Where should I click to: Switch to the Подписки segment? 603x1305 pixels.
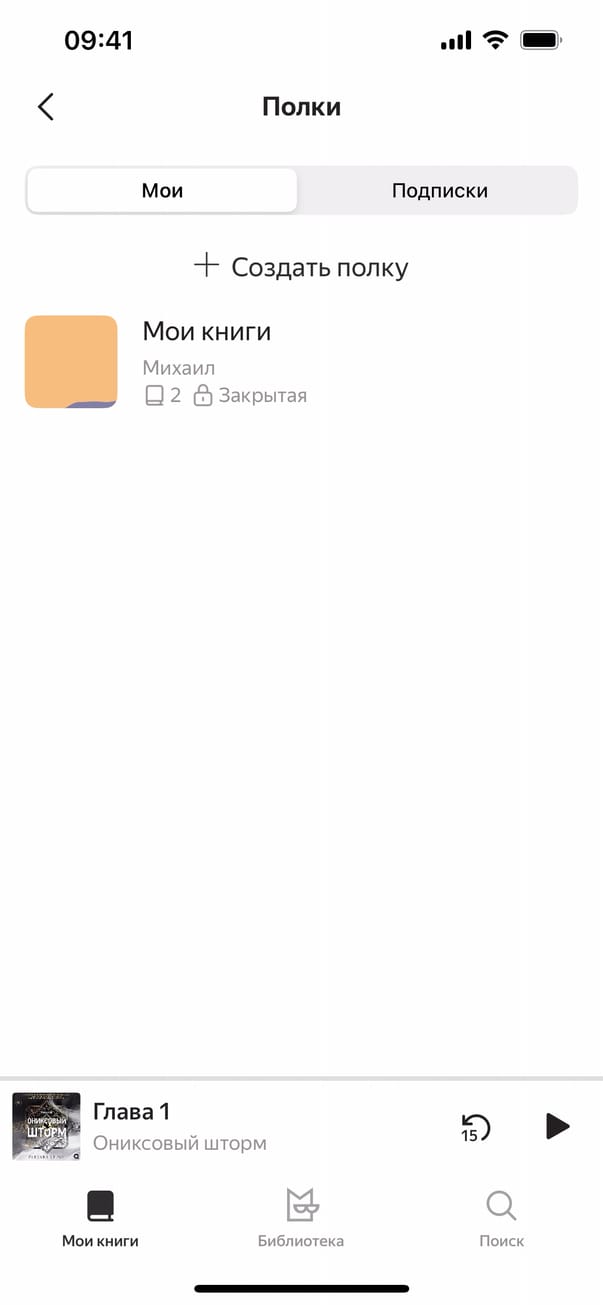click(439, 190)
